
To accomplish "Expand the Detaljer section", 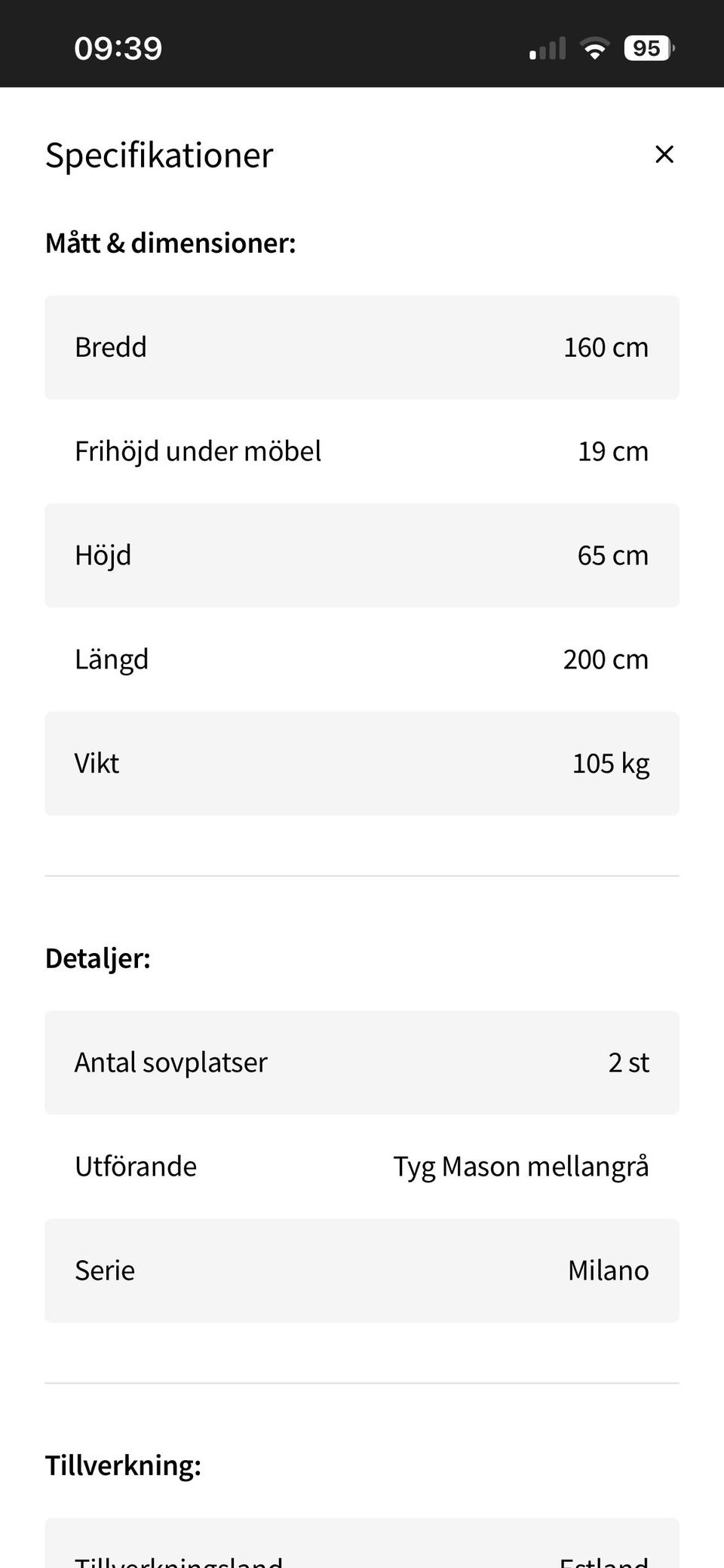I will (98, 958).
